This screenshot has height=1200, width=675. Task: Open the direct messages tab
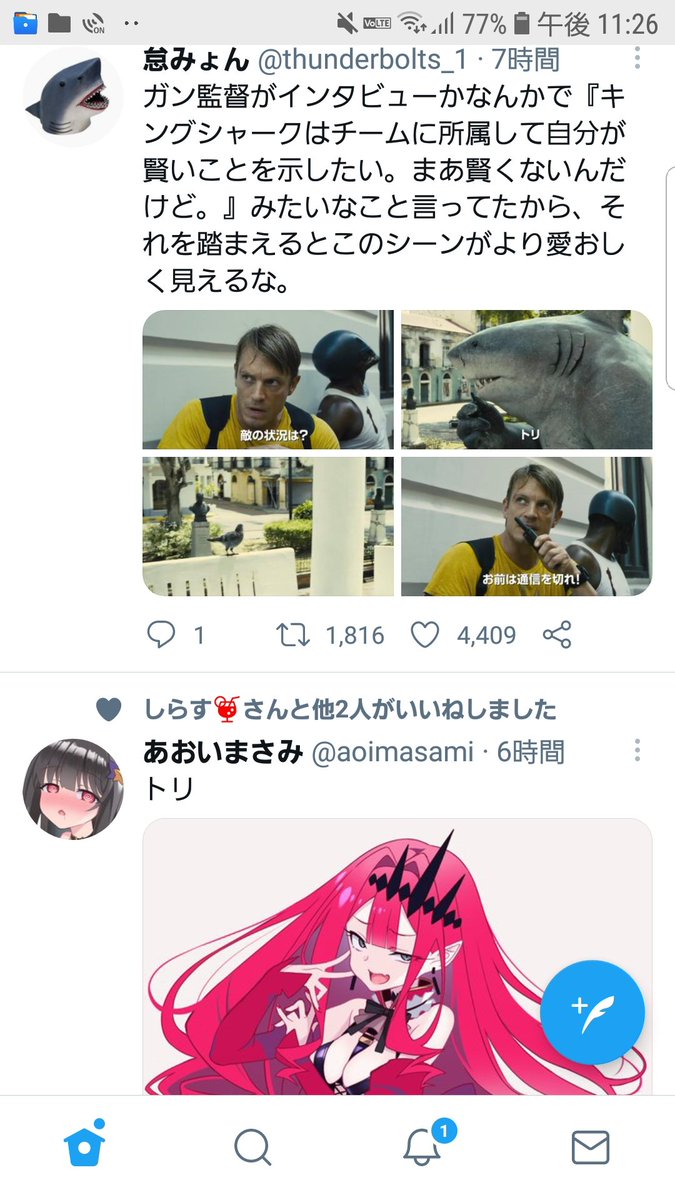591,1148
